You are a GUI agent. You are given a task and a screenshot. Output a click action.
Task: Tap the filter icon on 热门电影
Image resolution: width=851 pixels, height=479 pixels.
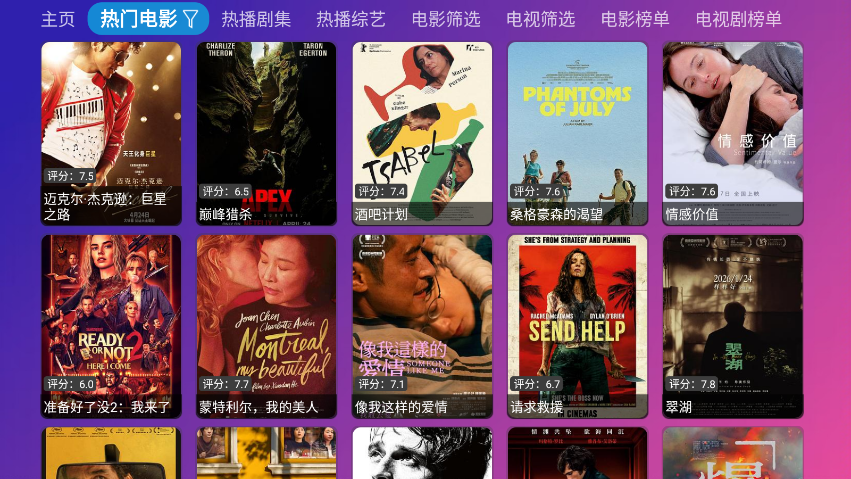coord(191,19)
